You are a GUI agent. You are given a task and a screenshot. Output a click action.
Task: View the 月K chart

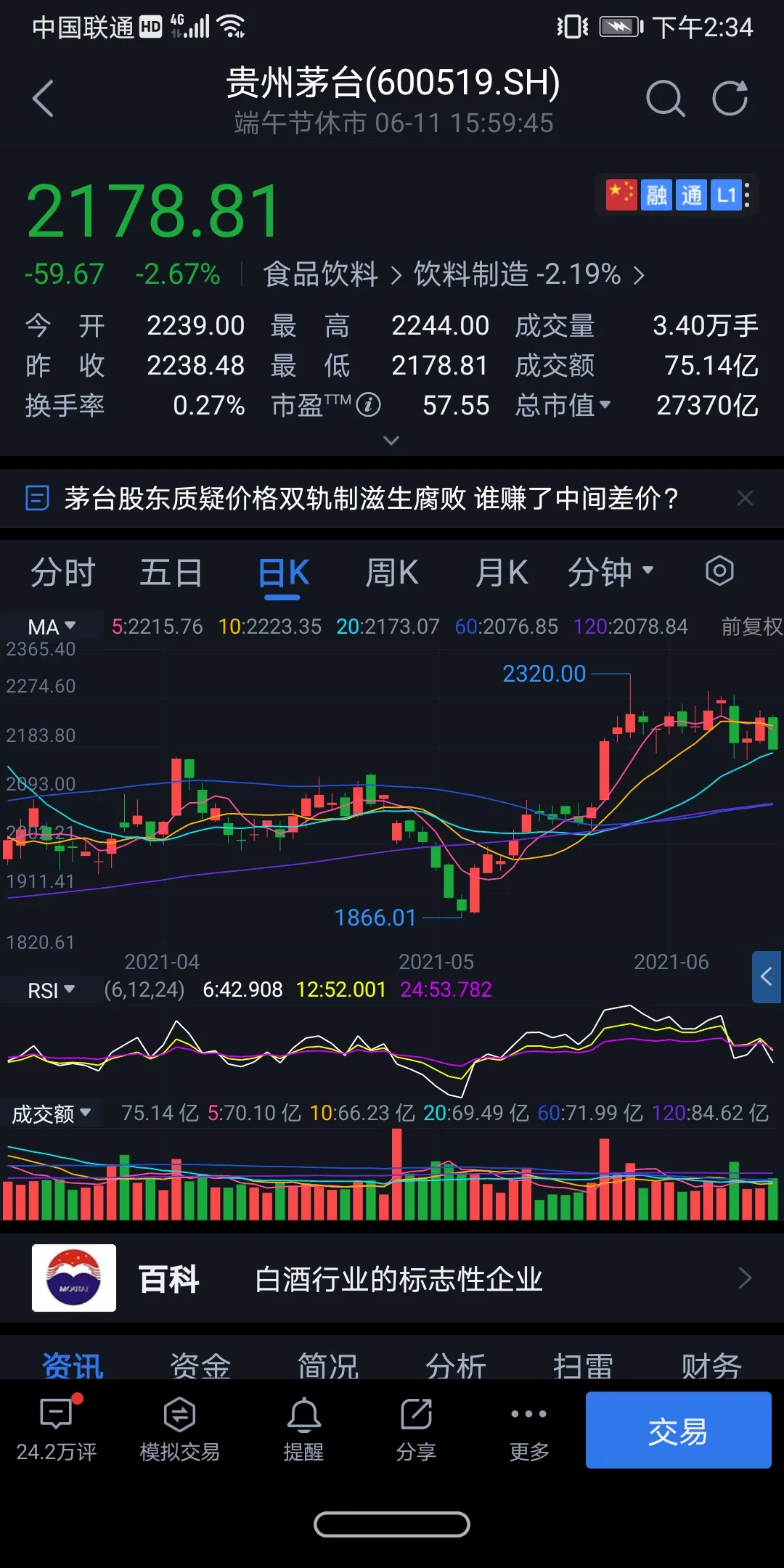pos(501,573)
